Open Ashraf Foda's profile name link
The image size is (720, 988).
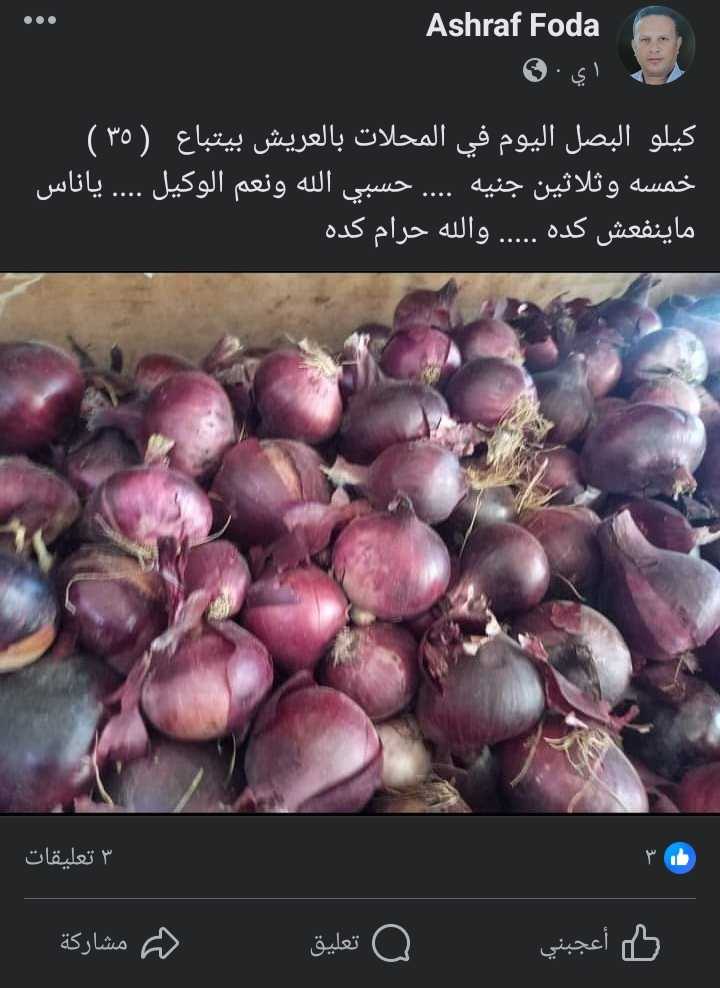(x=512, y=26)
